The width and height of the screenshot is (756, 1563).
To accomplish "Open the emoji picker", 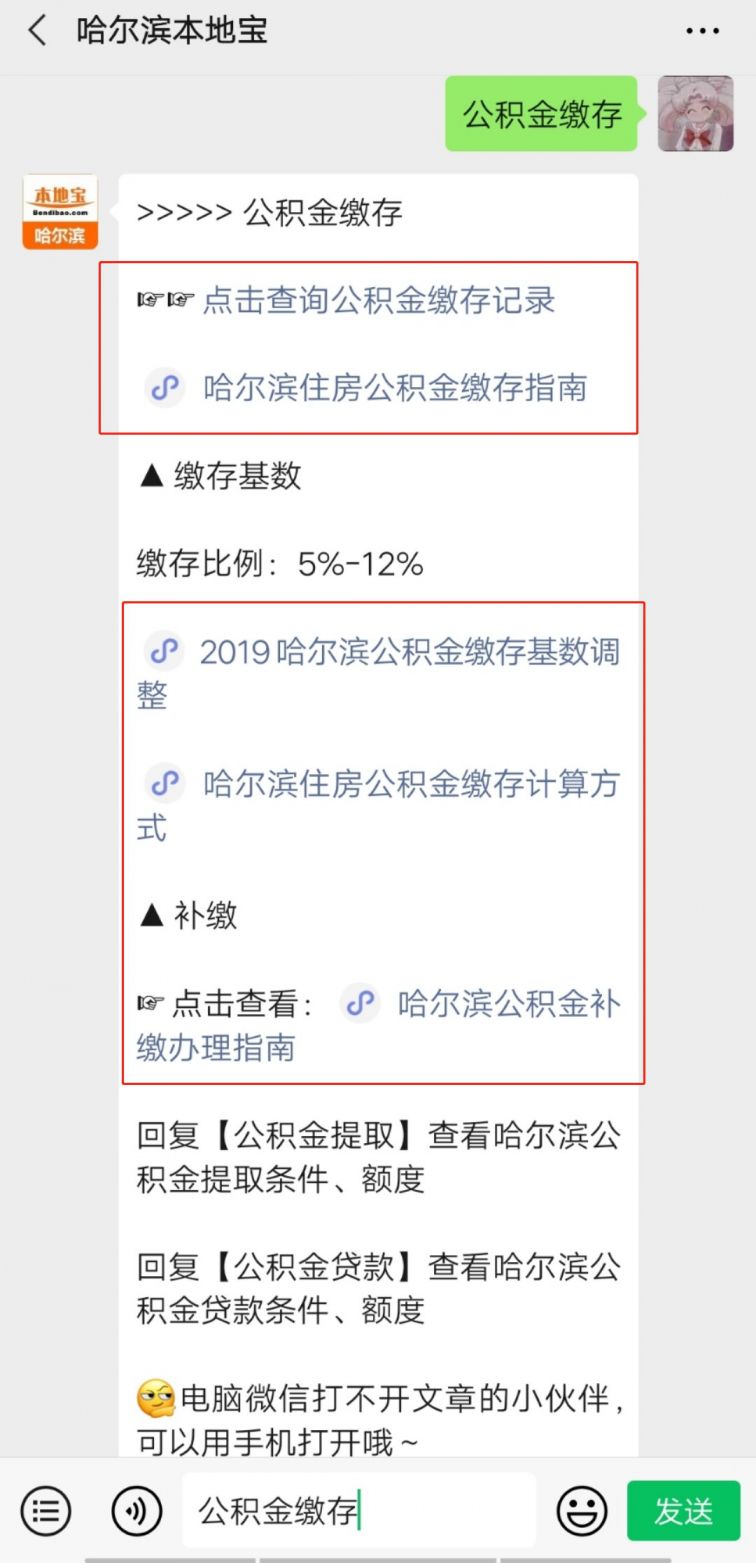I will [x=582, y=1510].
